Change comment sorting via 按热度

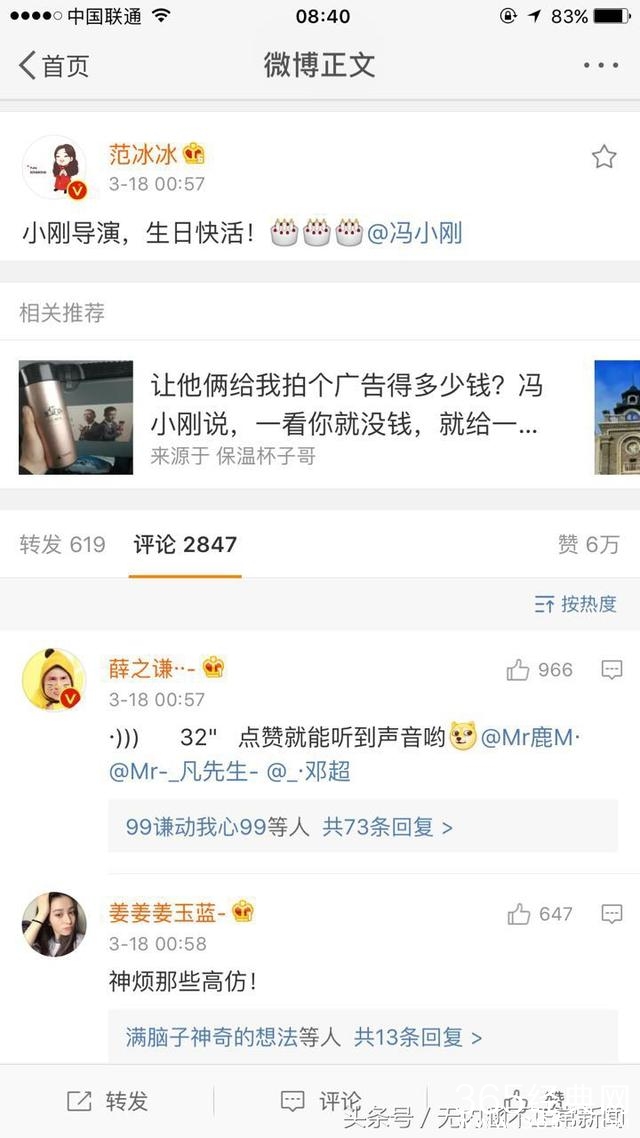[x=576, y=604]
